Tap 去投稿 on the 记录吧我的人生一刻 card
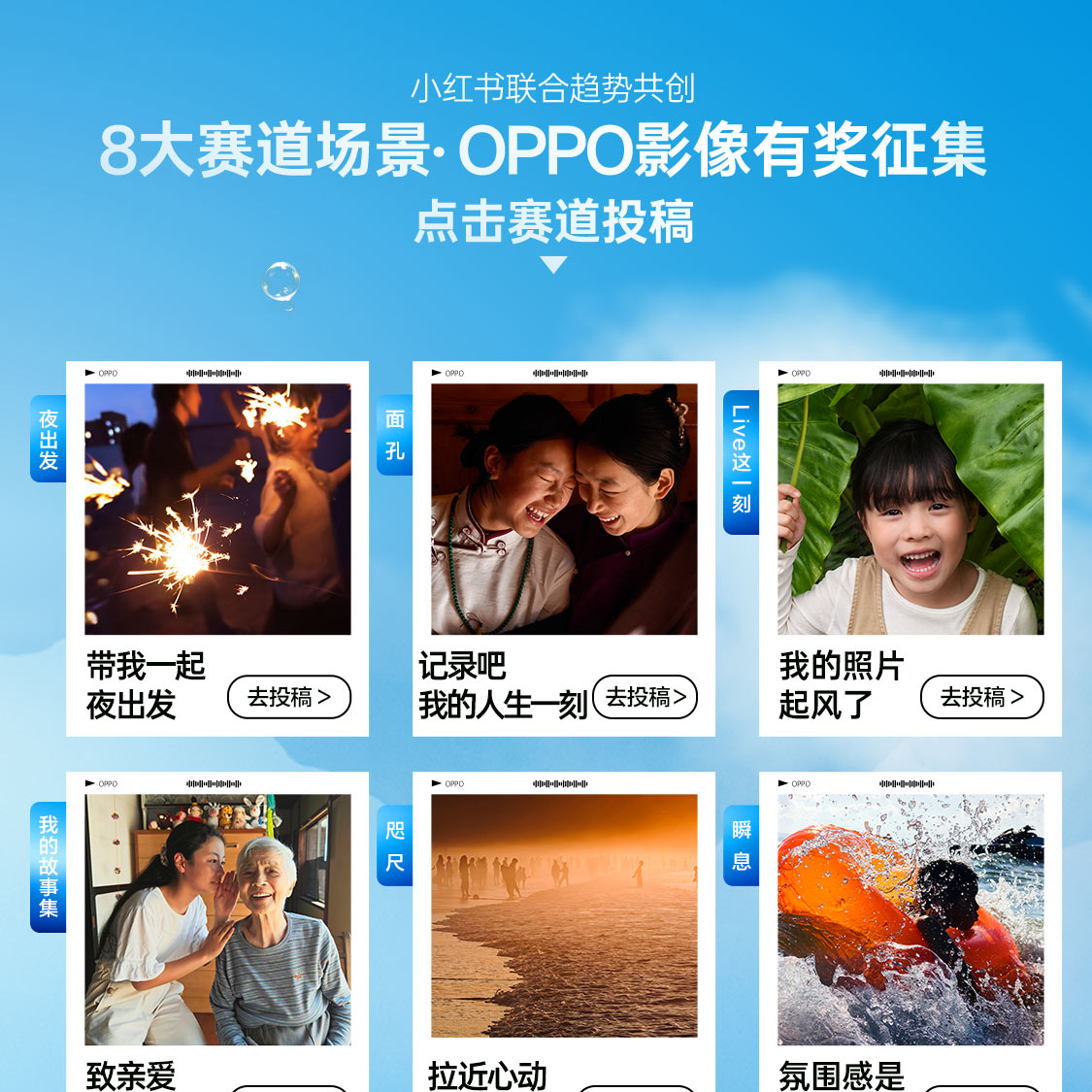 click(645, 697)
